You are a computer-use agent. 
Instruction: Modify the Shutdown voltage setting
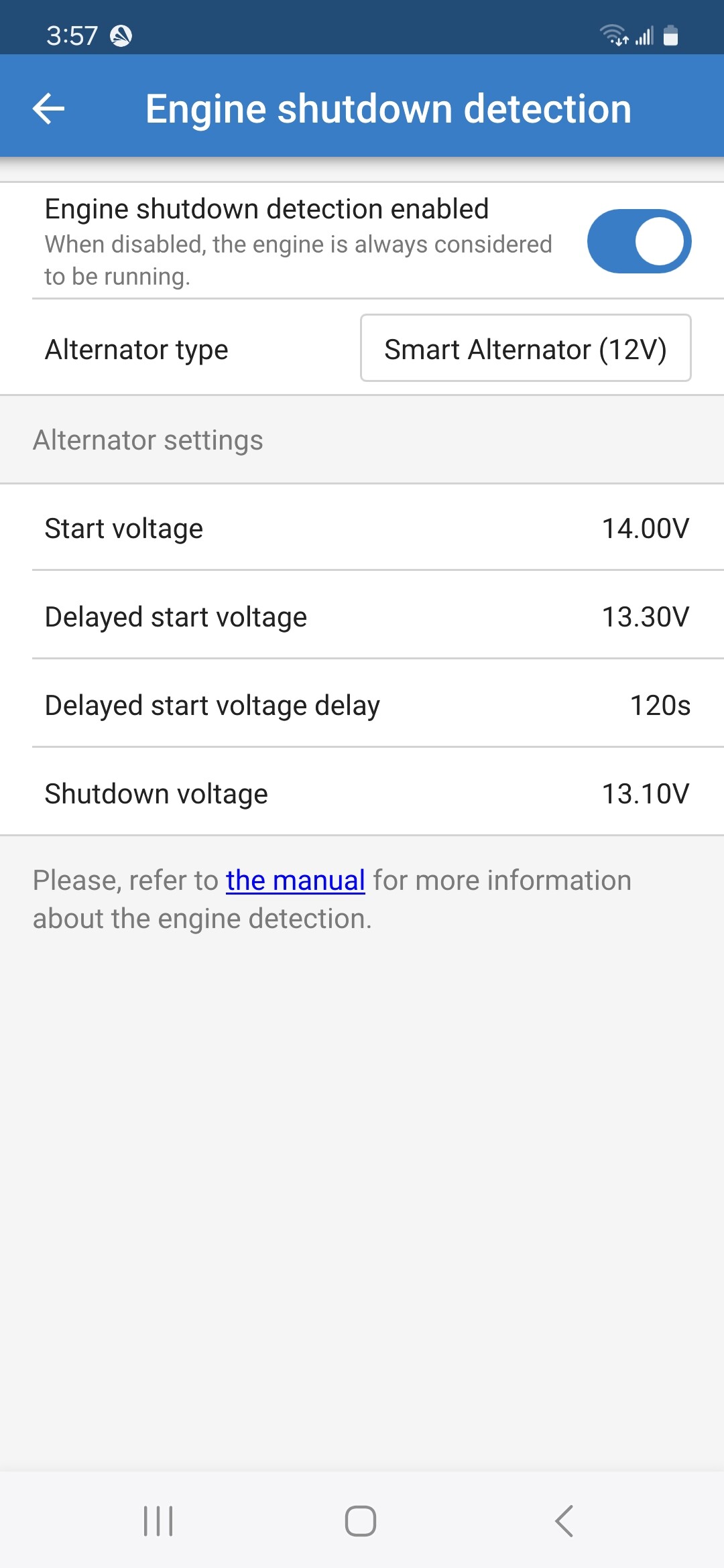click(x=362, y=793)
